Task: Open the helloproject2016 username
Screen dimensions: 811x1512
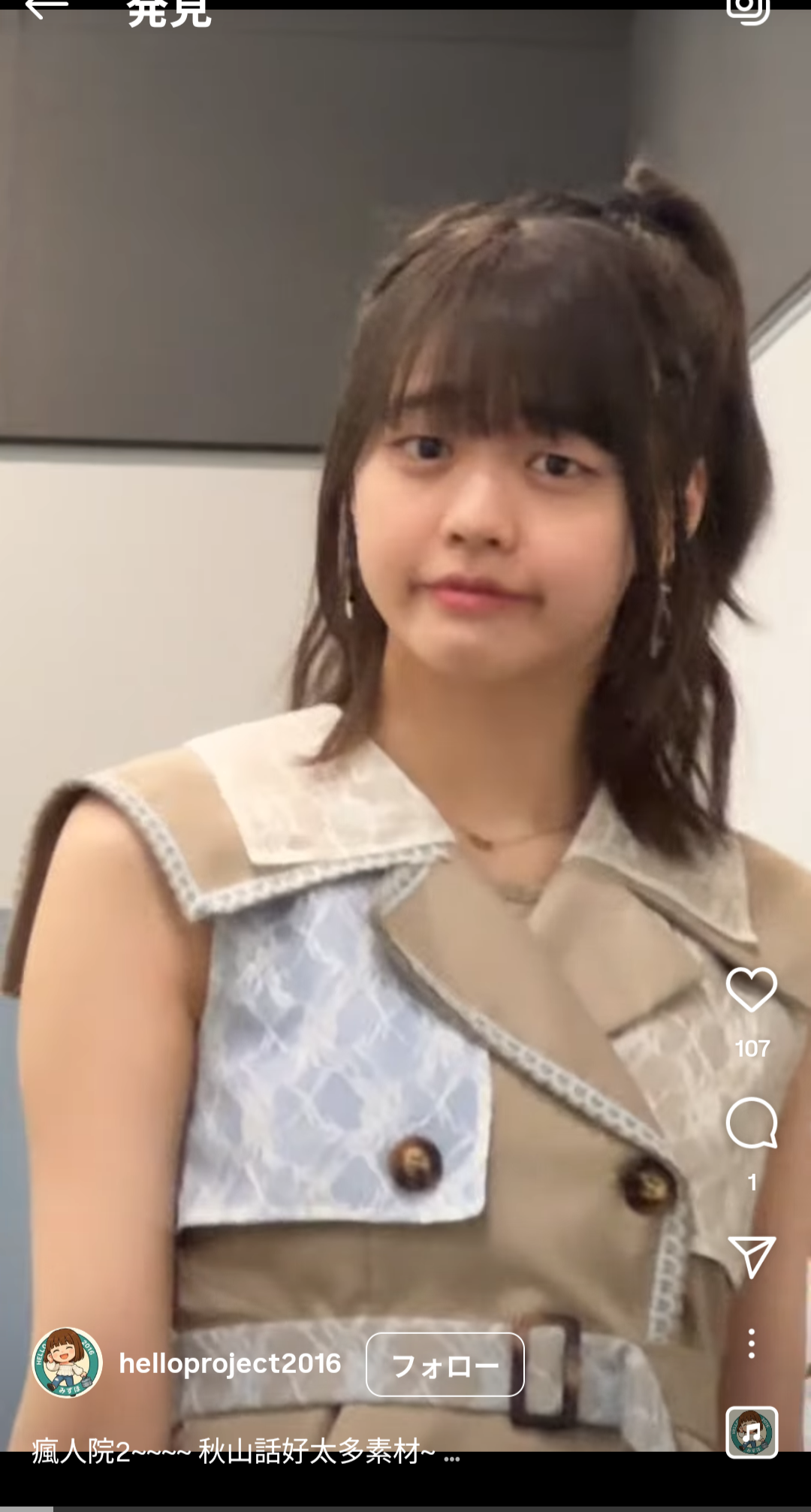Action: click(x=230, y=1363)
